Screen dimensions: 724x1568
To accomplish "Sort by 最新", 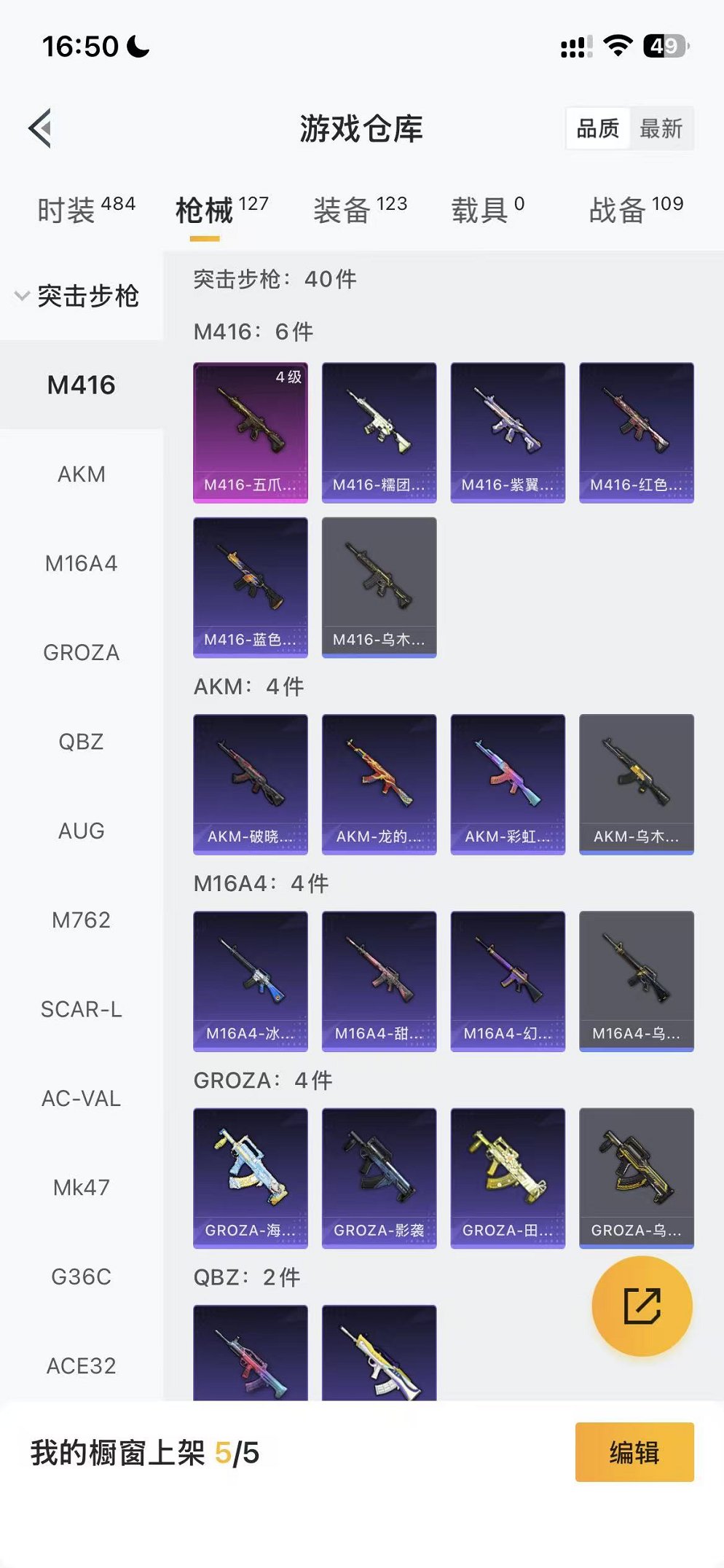I will point(661,129).
